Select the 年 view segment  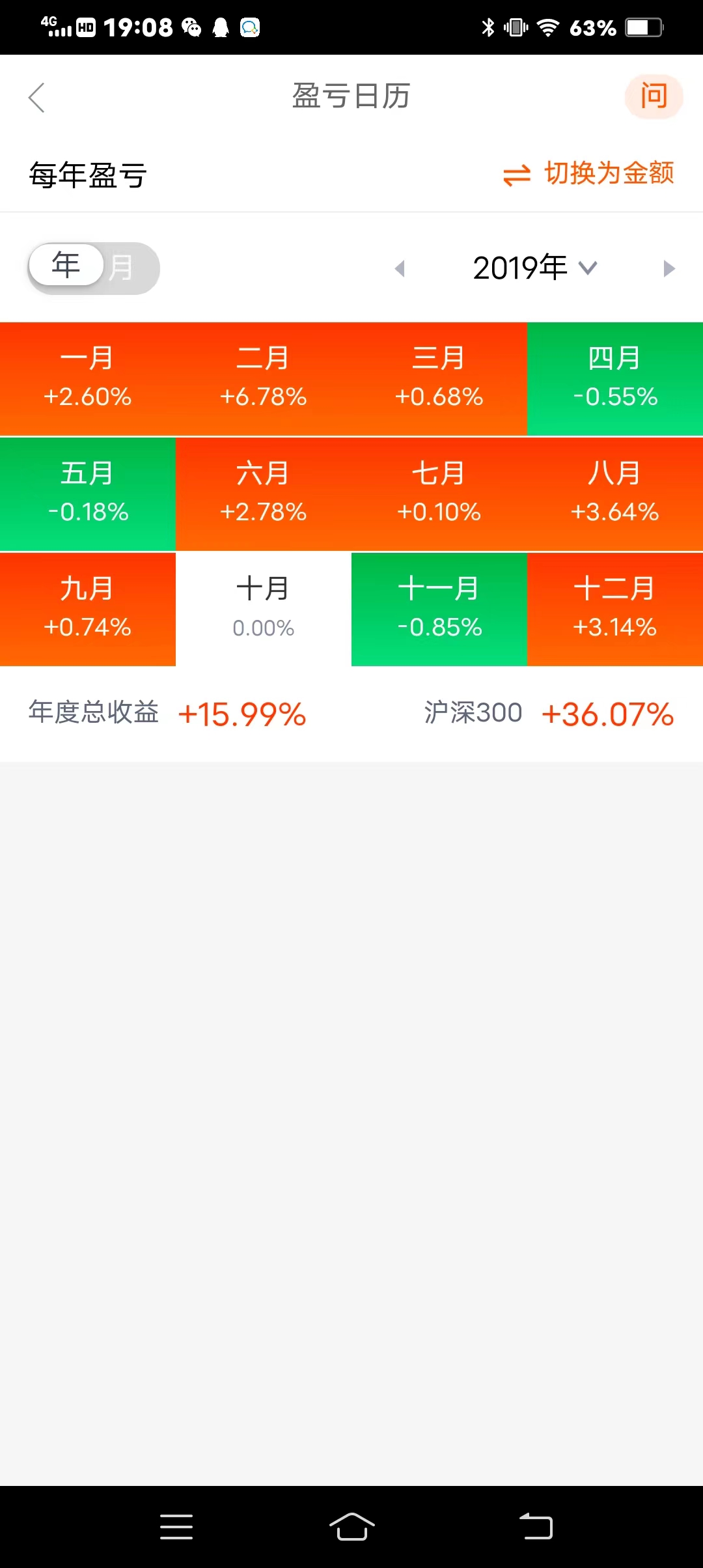click(66, 266)
